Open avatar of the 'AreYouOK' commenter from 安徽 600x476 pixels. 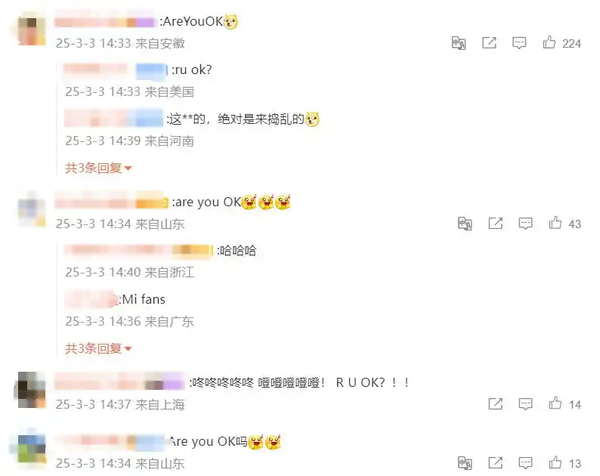tap(31, 30)
